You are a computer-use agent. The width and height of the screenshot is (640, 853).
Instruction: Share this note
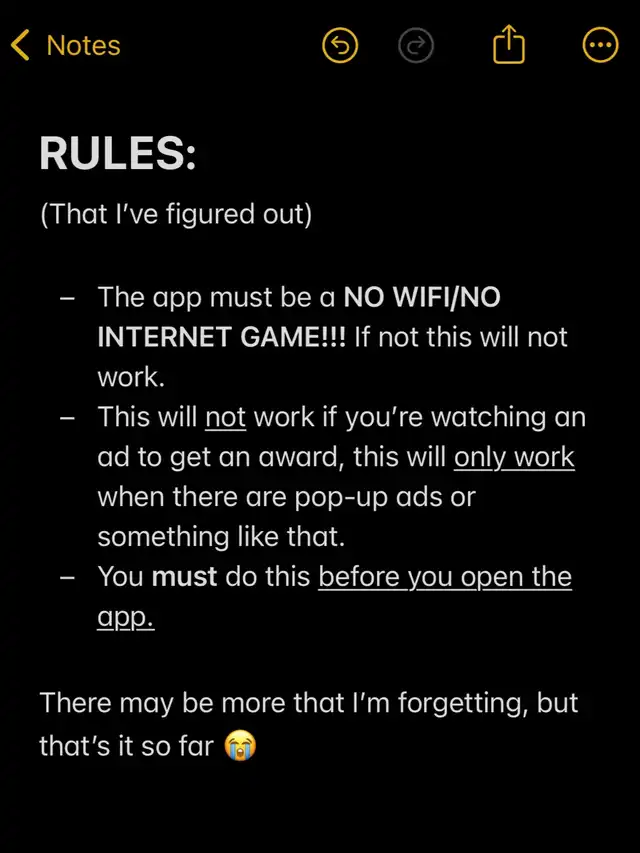509,44
